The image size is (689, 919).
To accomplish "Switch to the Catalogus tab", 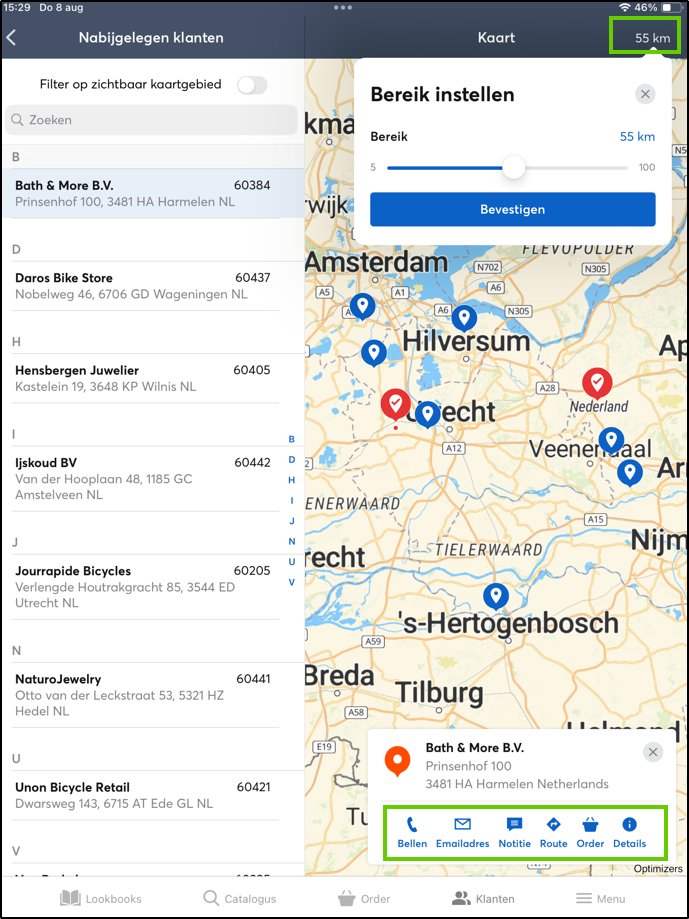I will pos(239,898).
